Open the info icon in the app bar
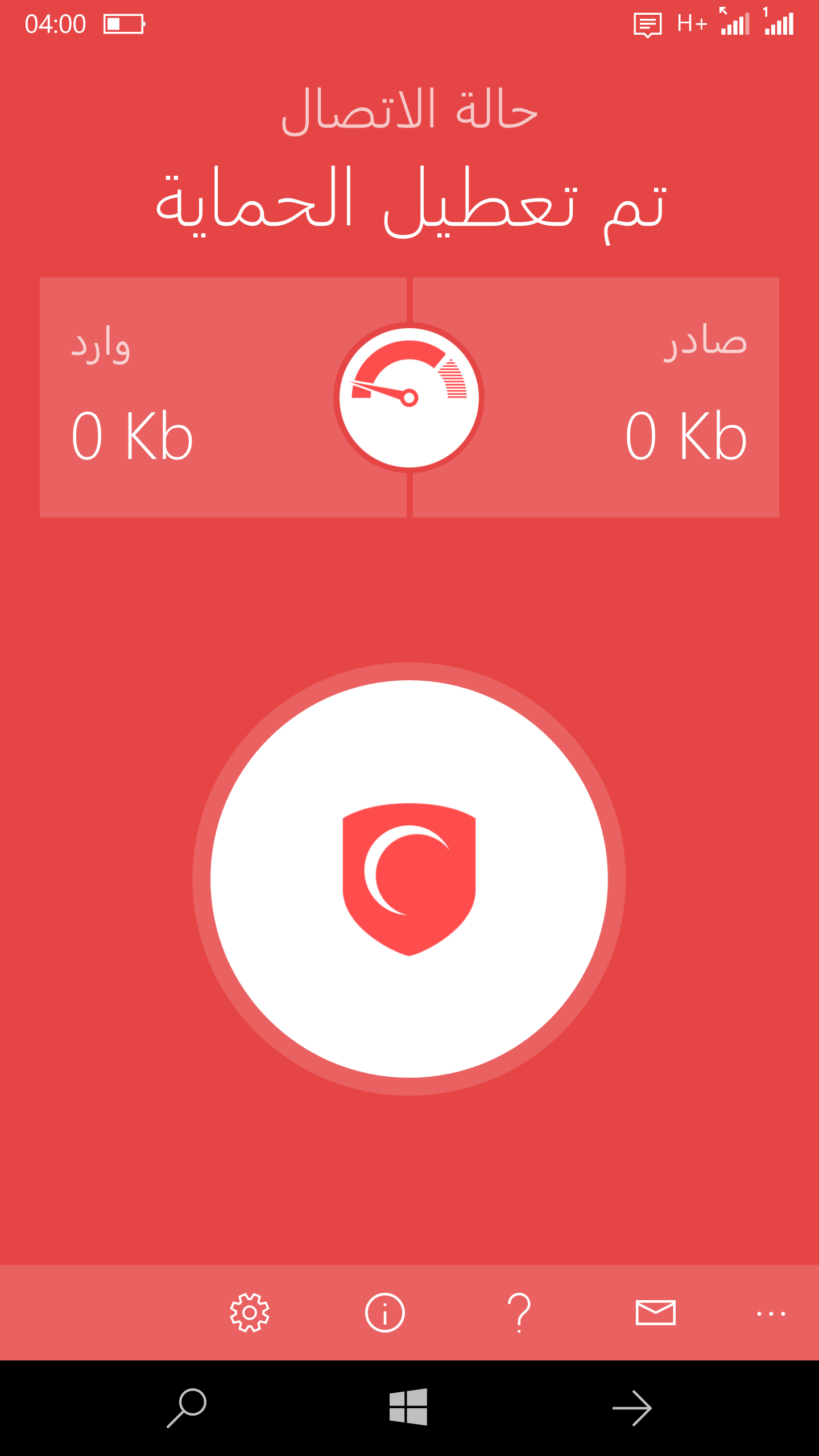819x1456 pixels. pyautogui.click(x=385, y=1313)
